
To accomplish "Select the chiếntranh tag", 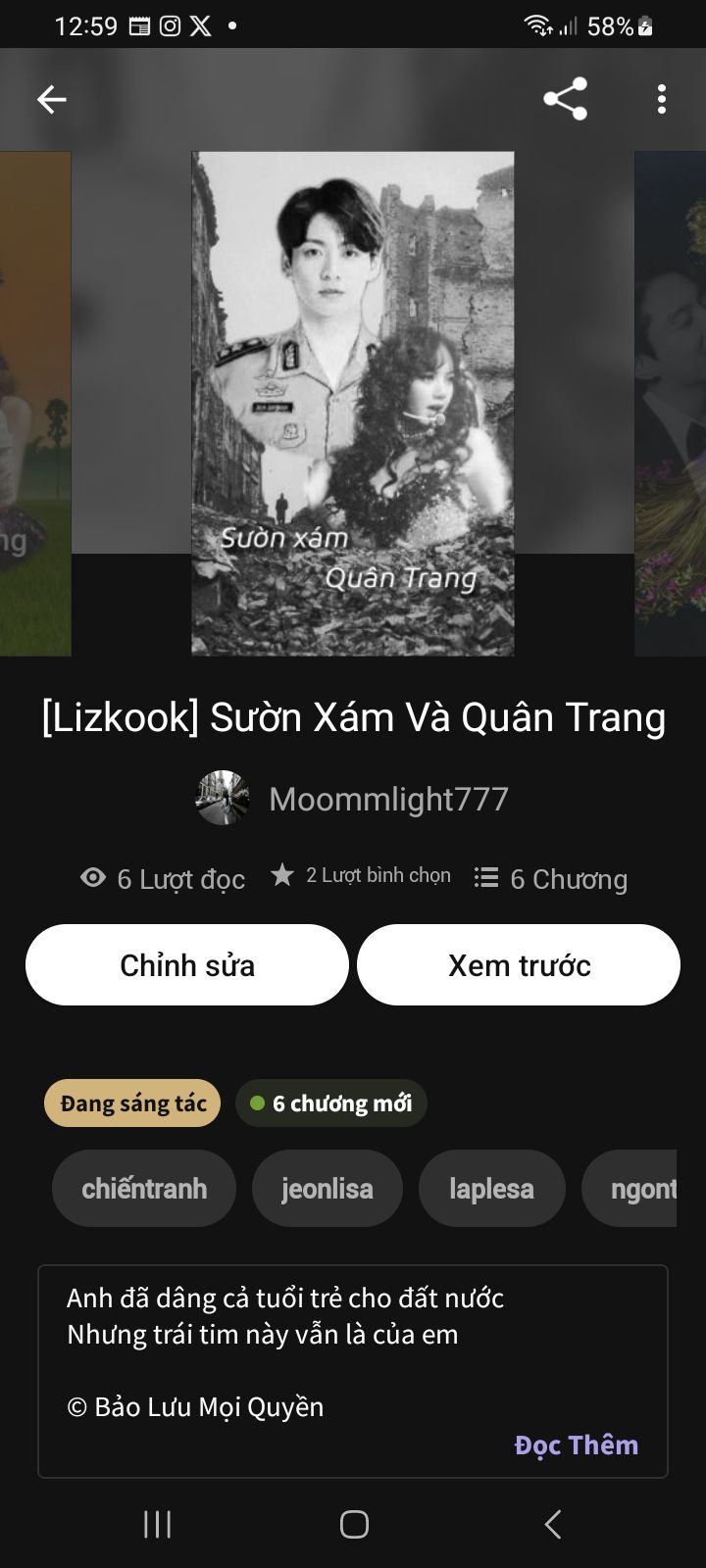I will 144,1189.
